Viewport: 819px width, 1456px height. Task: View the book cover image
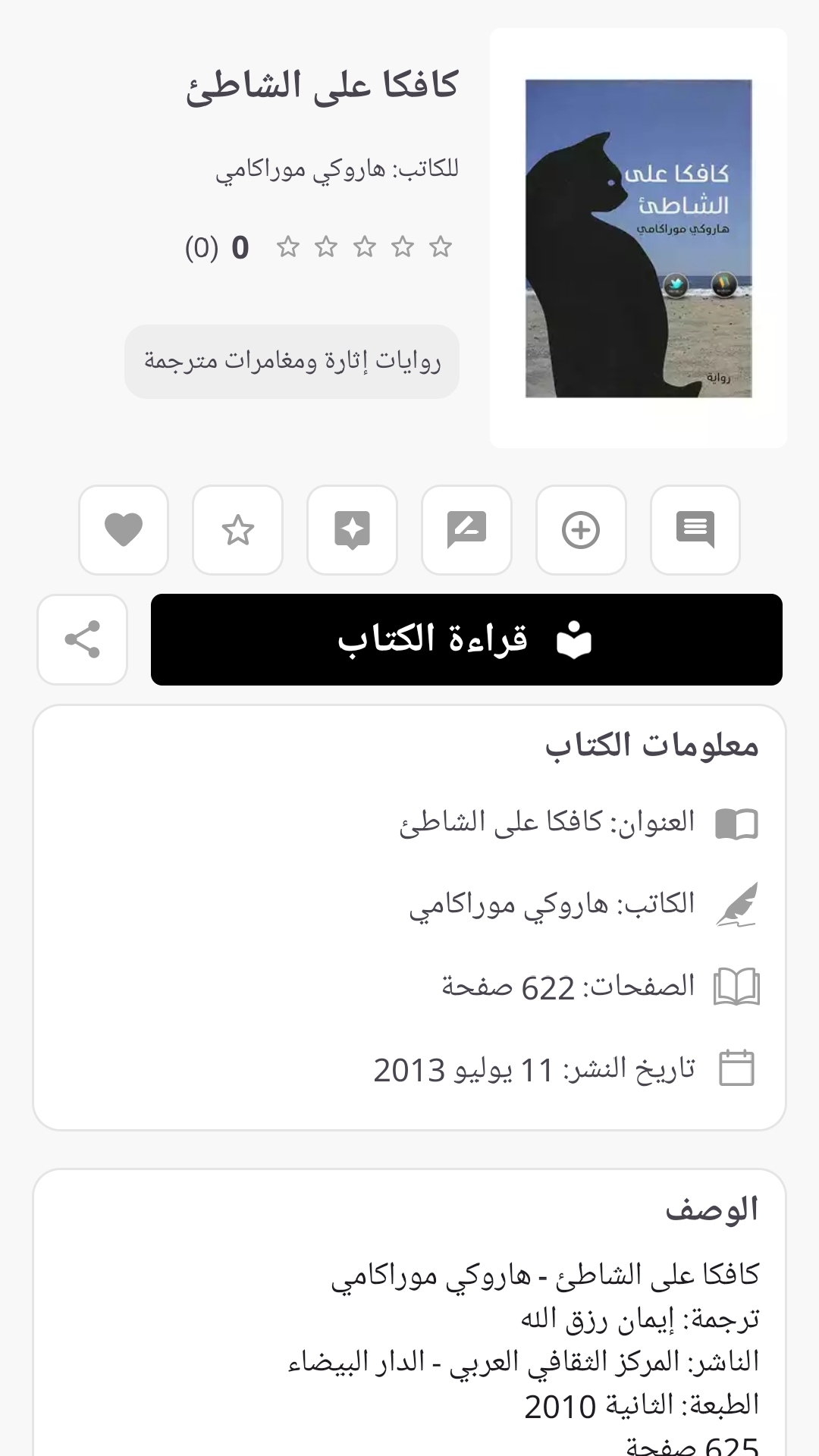tap(639, 238)
